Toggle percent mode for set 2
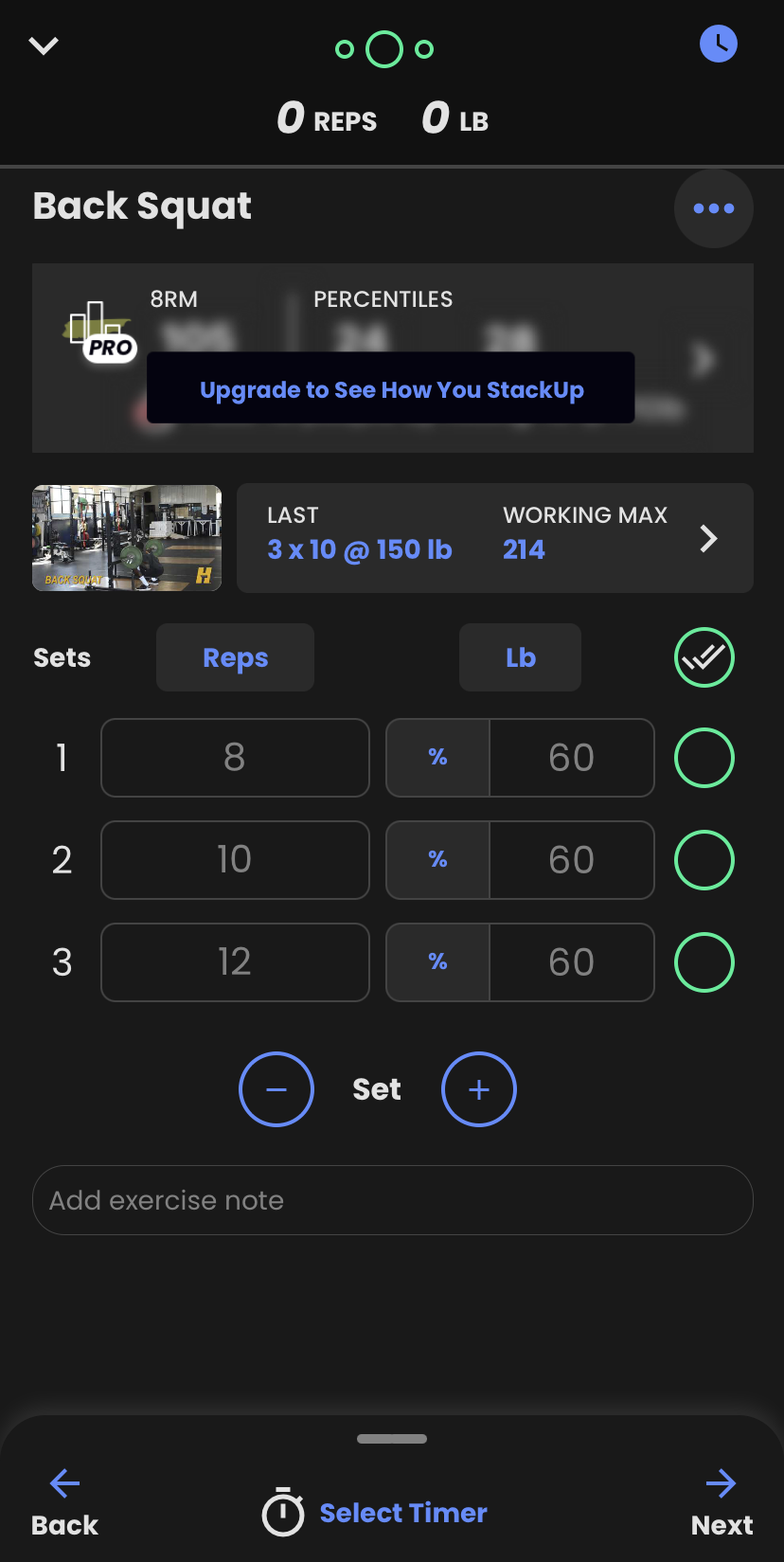The image size is (784, 1562). (x=437, y=860)
